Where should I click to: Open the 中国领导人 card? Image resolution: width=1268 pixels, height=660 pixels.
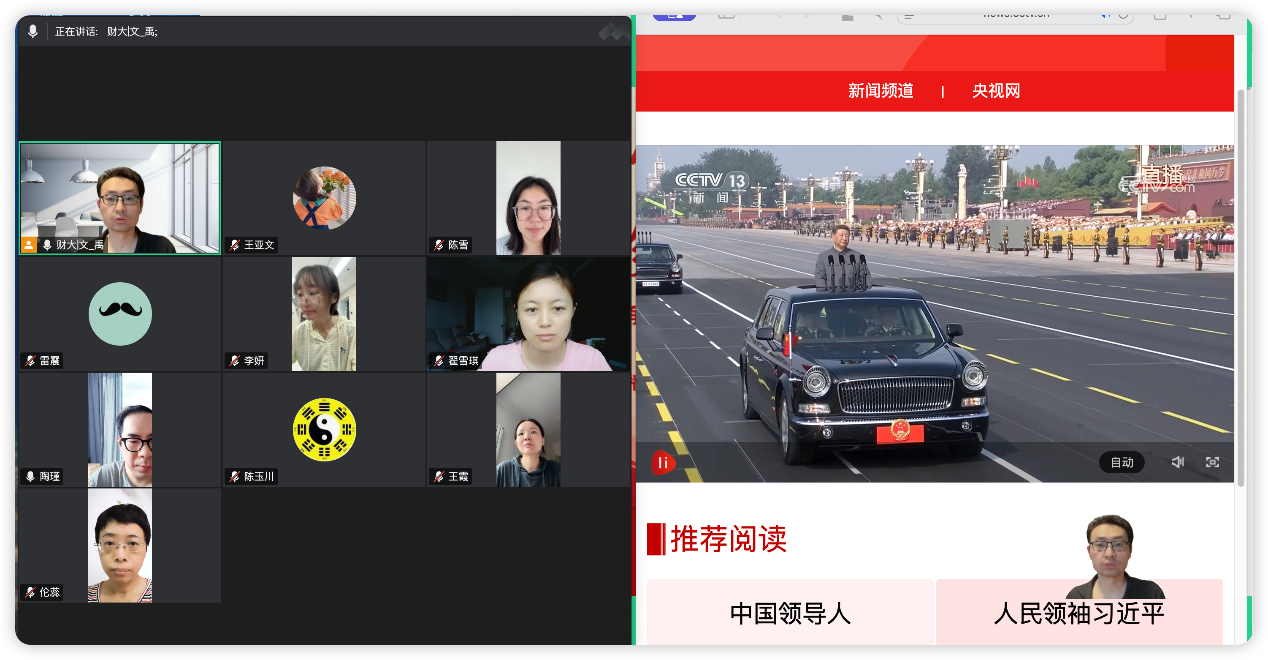tap(790, 612)
